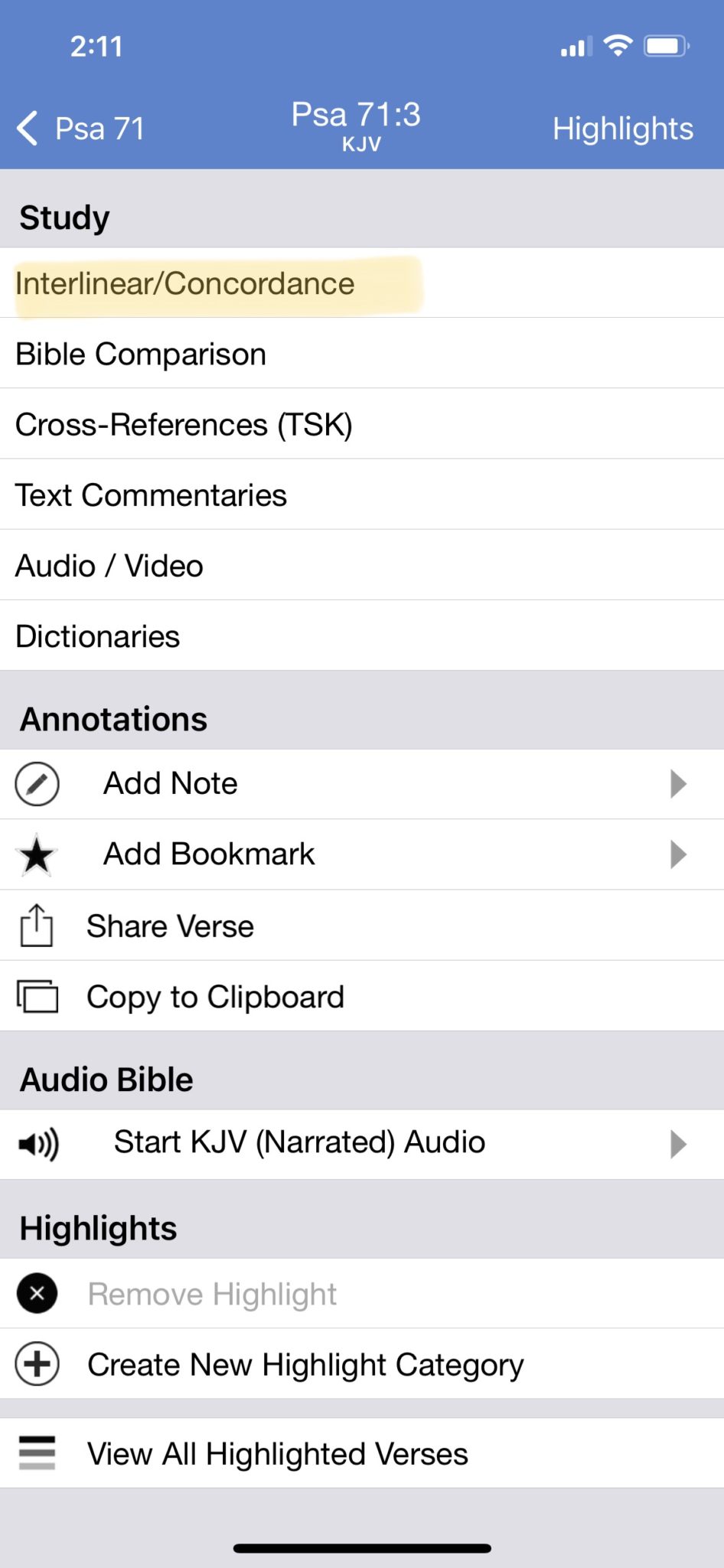
Task: Open the Highlights screen
Action: point(621,128)
